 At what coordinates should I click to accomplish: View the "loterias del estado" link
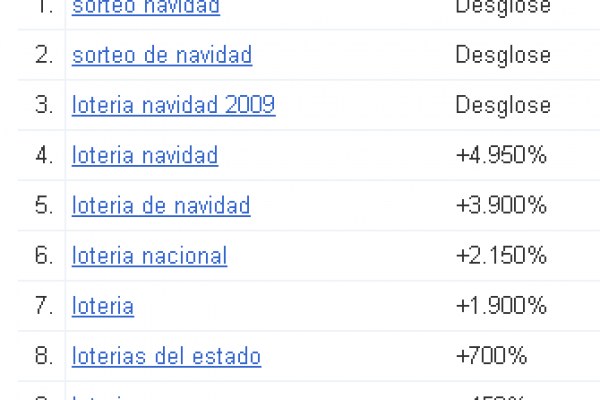166,355
